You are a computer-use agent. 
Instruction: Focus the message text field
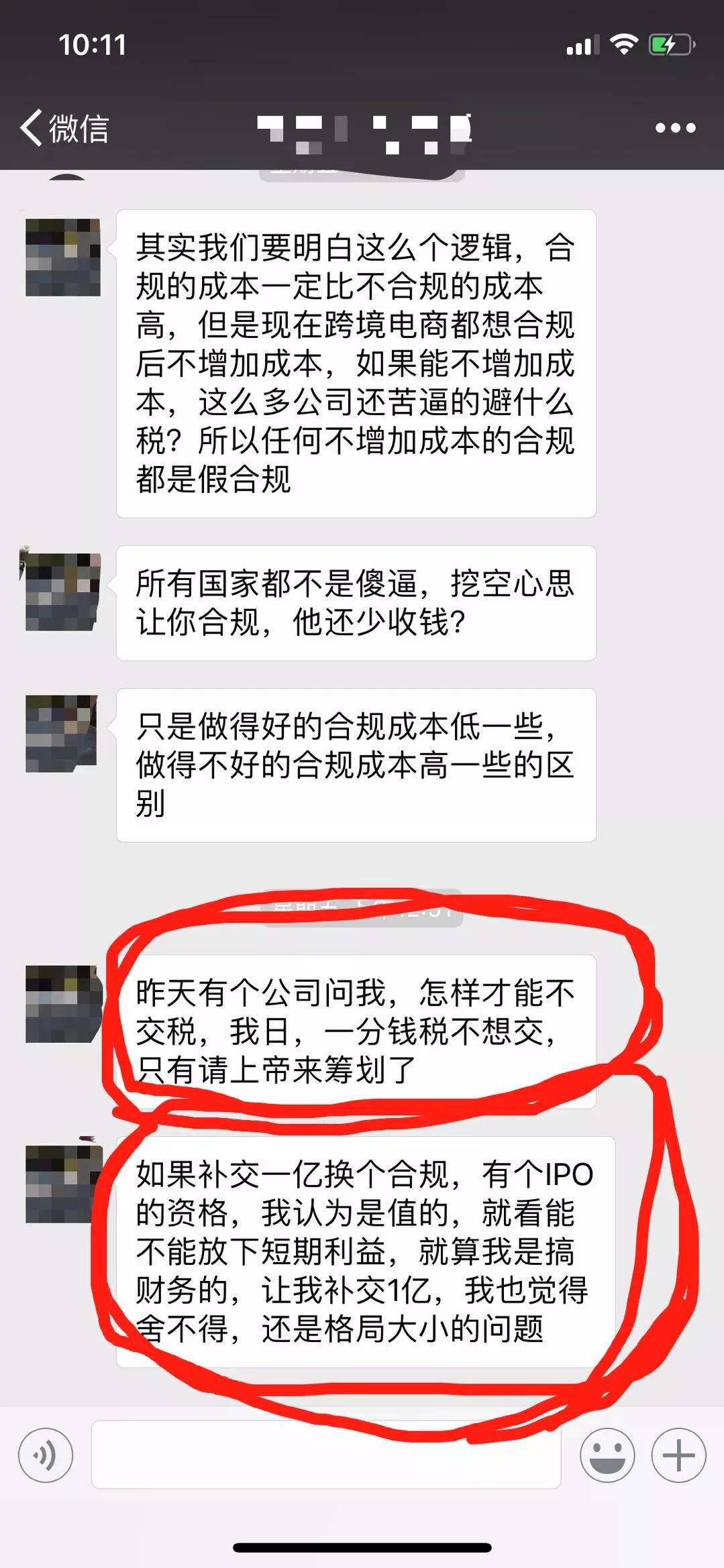point(325,1455)
